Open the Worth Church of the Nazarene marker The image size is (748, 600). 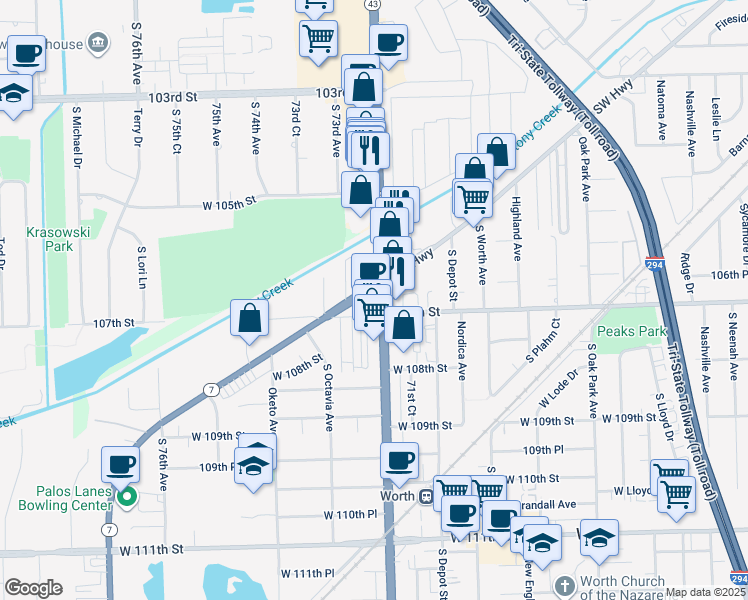tap(564, 584)
